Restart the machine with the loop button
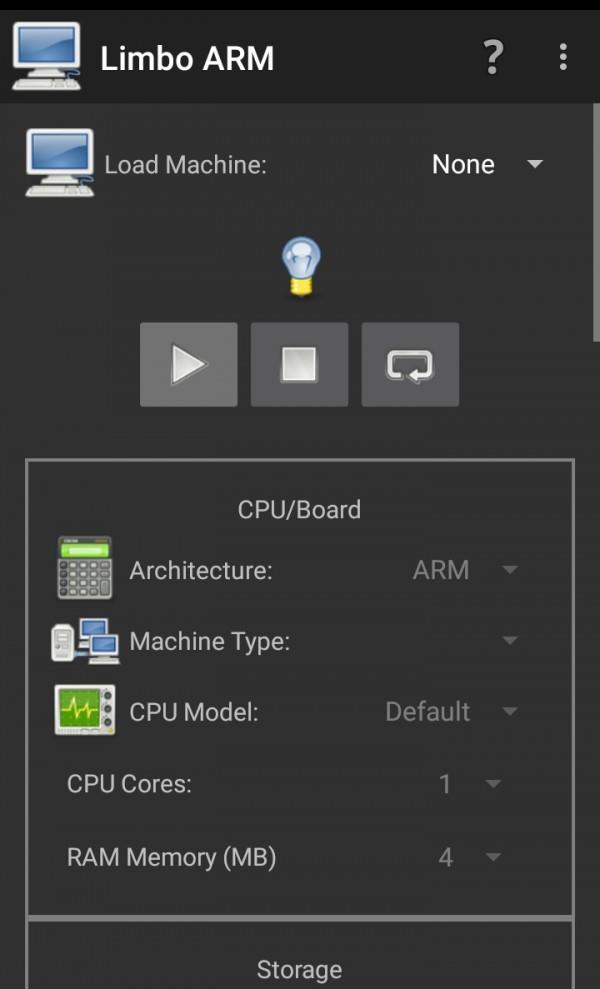This screenshot has width=600, height=989. click(410, 365)
